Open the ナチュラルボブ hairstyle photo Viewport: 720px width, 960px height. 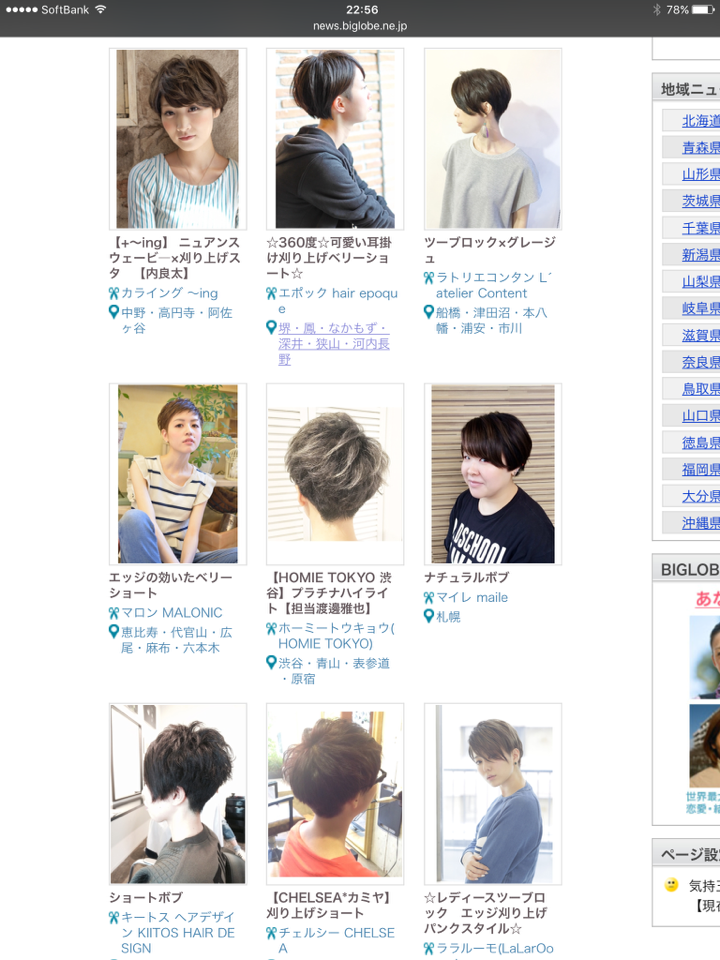click(x=492, y=474)
